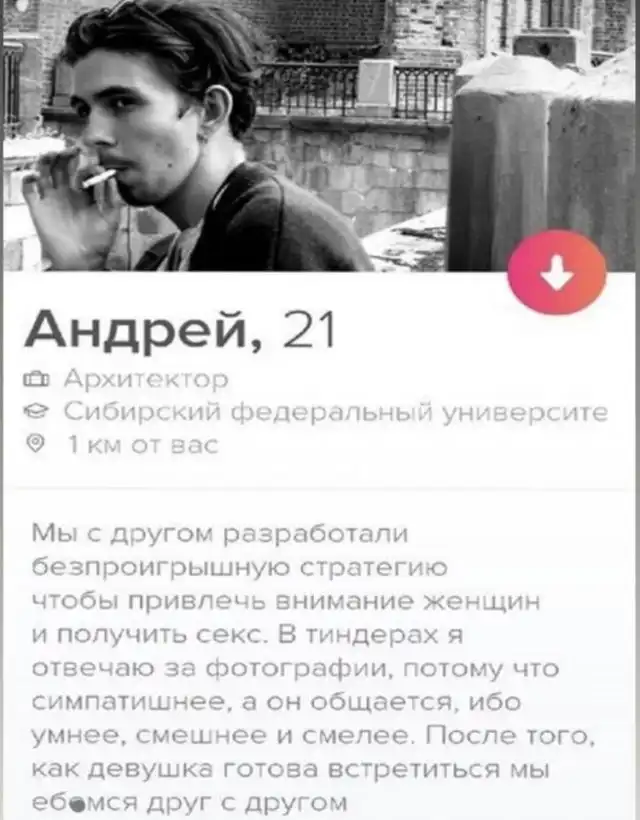Viewport: 640px width, 820px height.
Task: Collapse Андрей's profile with the down arrow
Action: (557, 272)
